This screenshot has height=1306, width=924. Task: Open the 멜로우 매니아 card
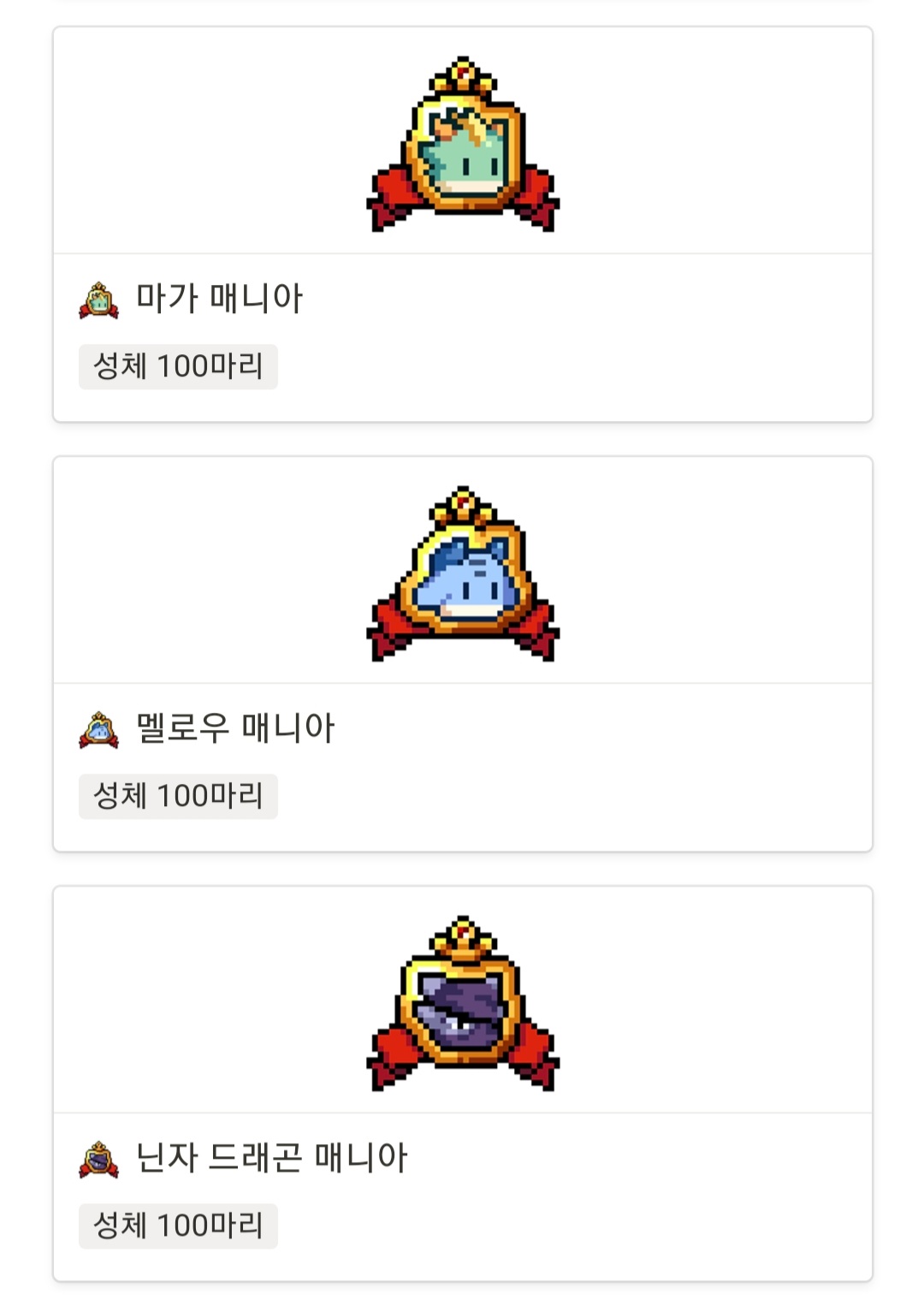462,654
